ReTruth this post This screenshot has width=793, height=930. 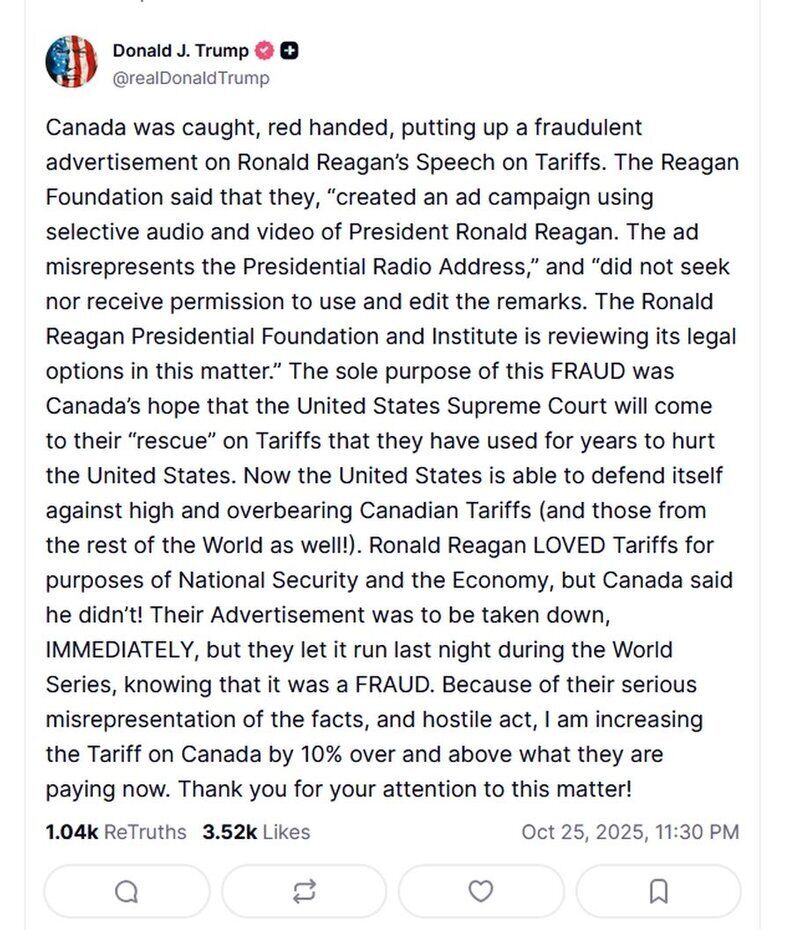click(304, 891)
